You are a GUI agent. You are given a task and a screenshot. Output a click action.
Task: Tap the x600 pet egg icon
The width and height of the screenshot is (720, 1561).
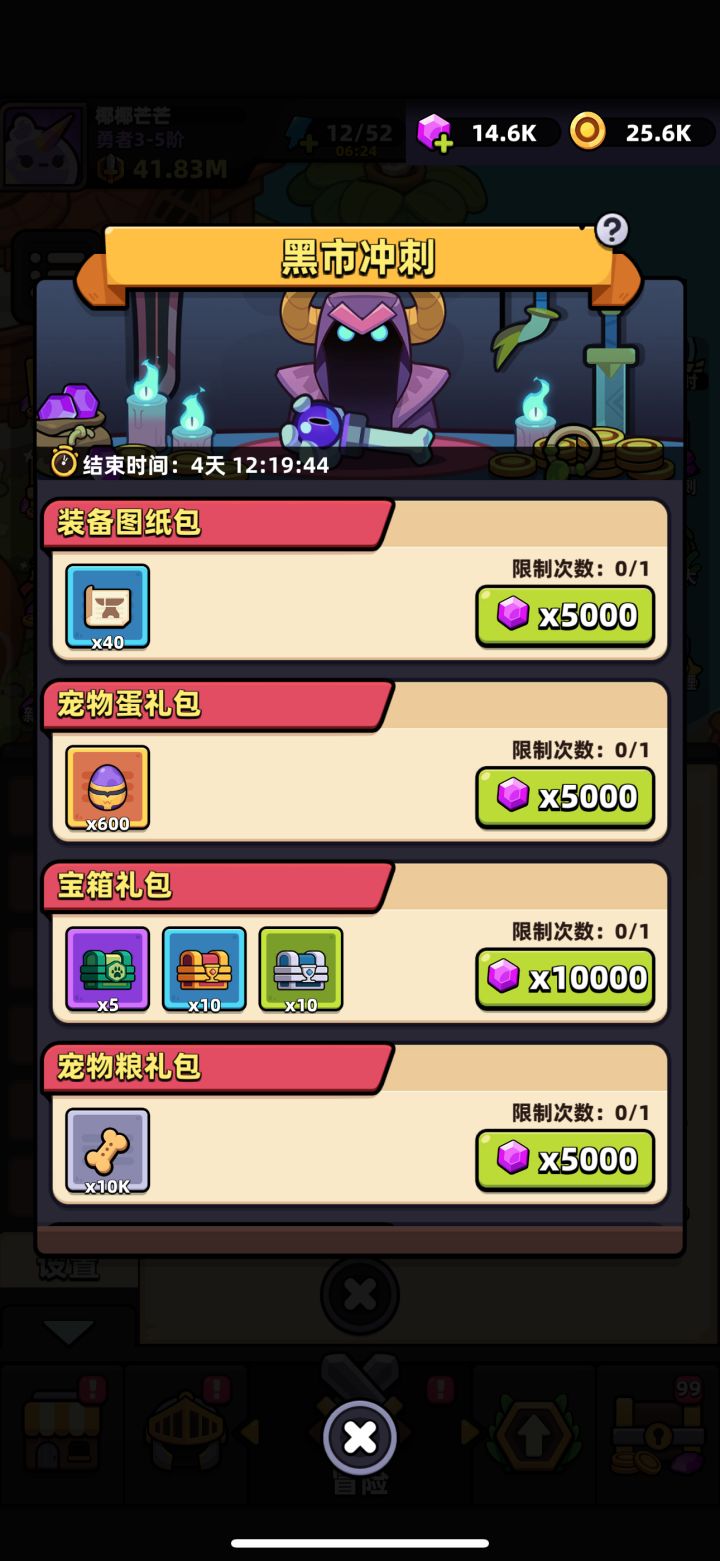click(x=107, y=788)
